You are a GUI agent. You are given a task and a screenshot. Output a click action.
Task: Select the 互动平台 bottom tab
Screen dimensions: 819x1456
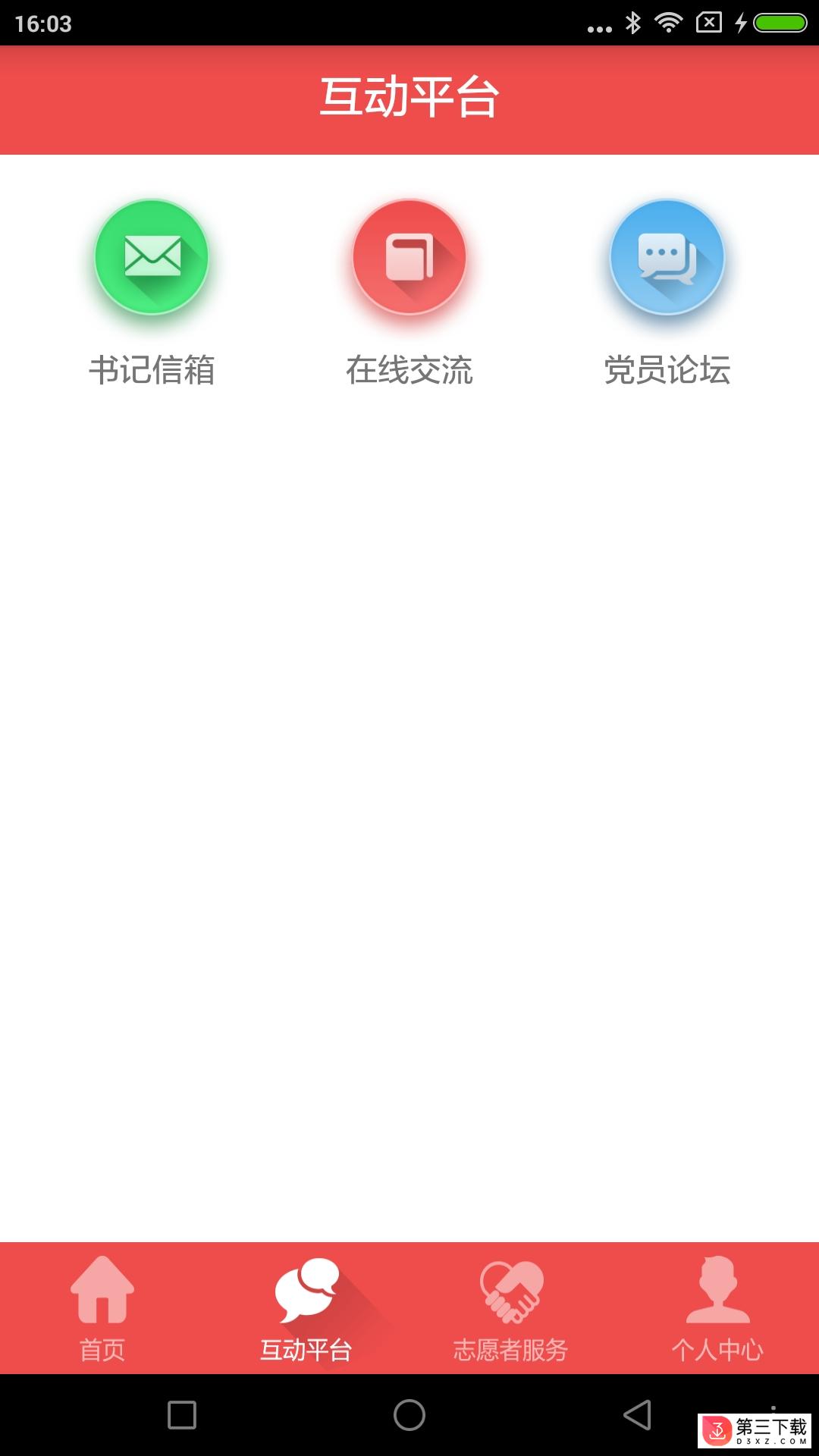click(x=306, y=1309)
